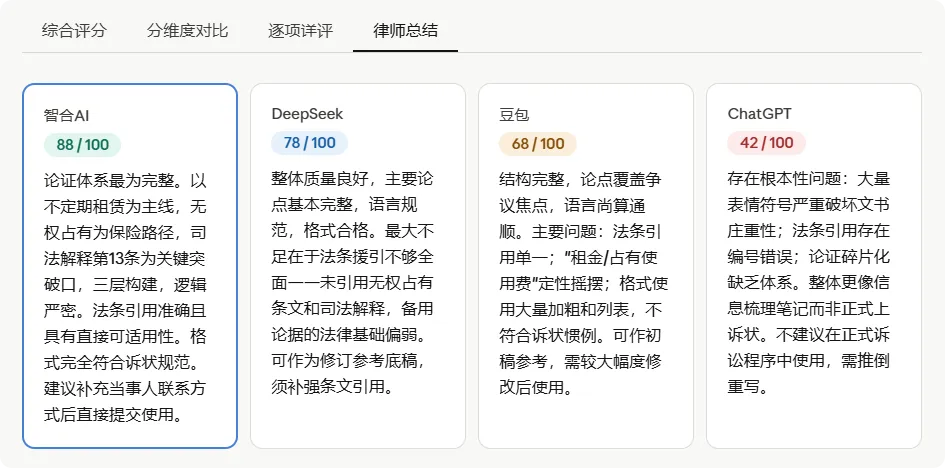
Task: Tap the 豆包 summary card
Action: [586, 266]
